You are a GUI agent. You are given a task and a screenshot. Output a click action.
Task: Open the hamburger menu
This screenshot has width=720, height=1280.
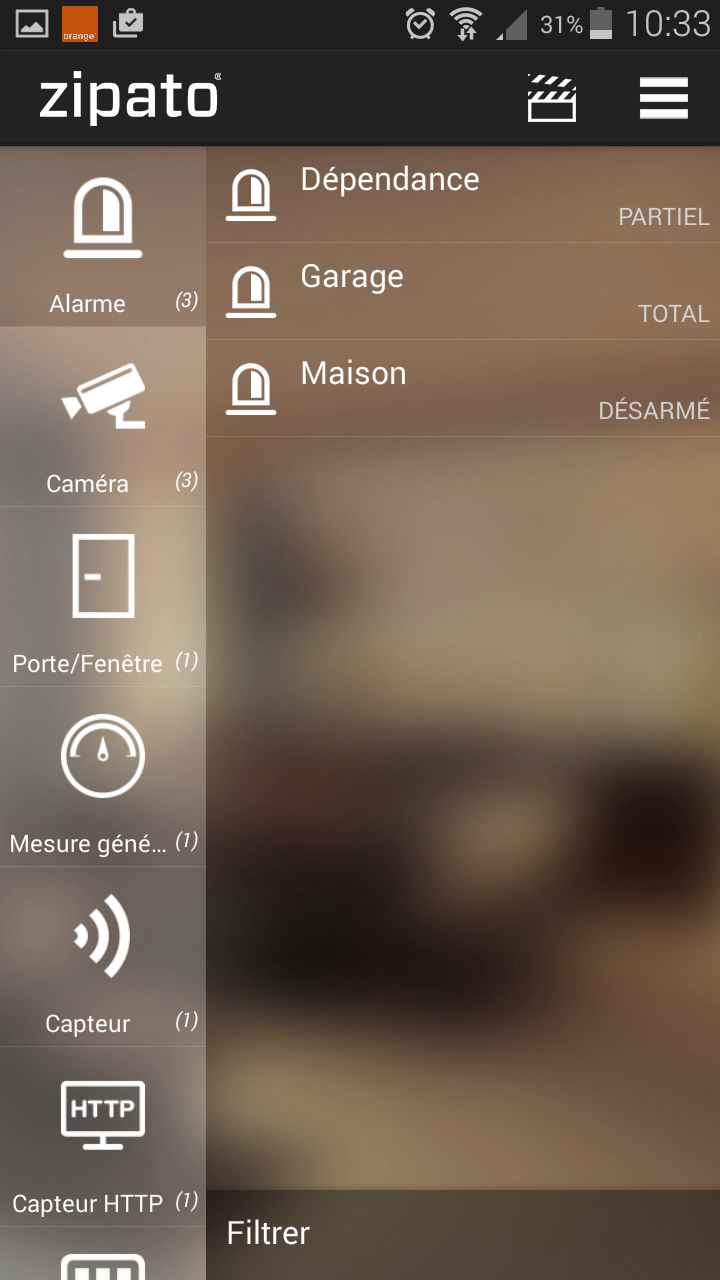663,98
